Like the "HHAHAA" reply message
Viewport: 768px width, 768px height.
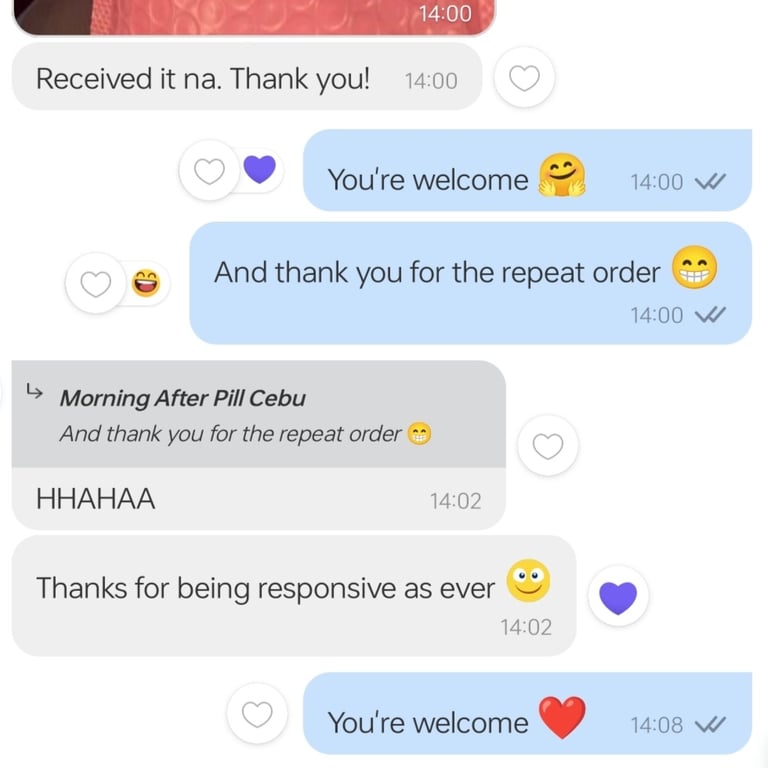[x=548, y=446]
